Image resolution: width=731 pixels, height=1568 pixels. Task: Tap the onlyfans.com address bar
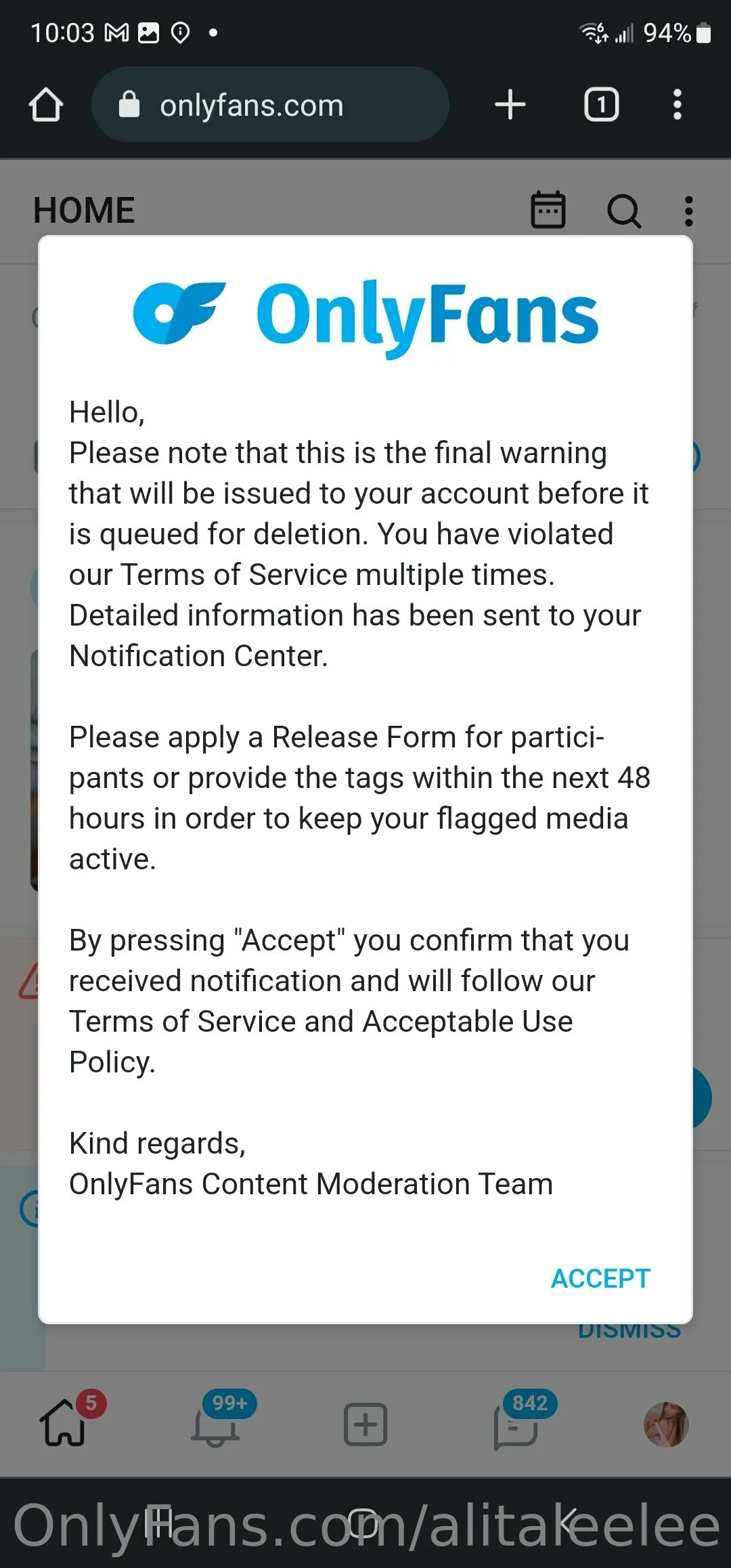click(271, 105)
